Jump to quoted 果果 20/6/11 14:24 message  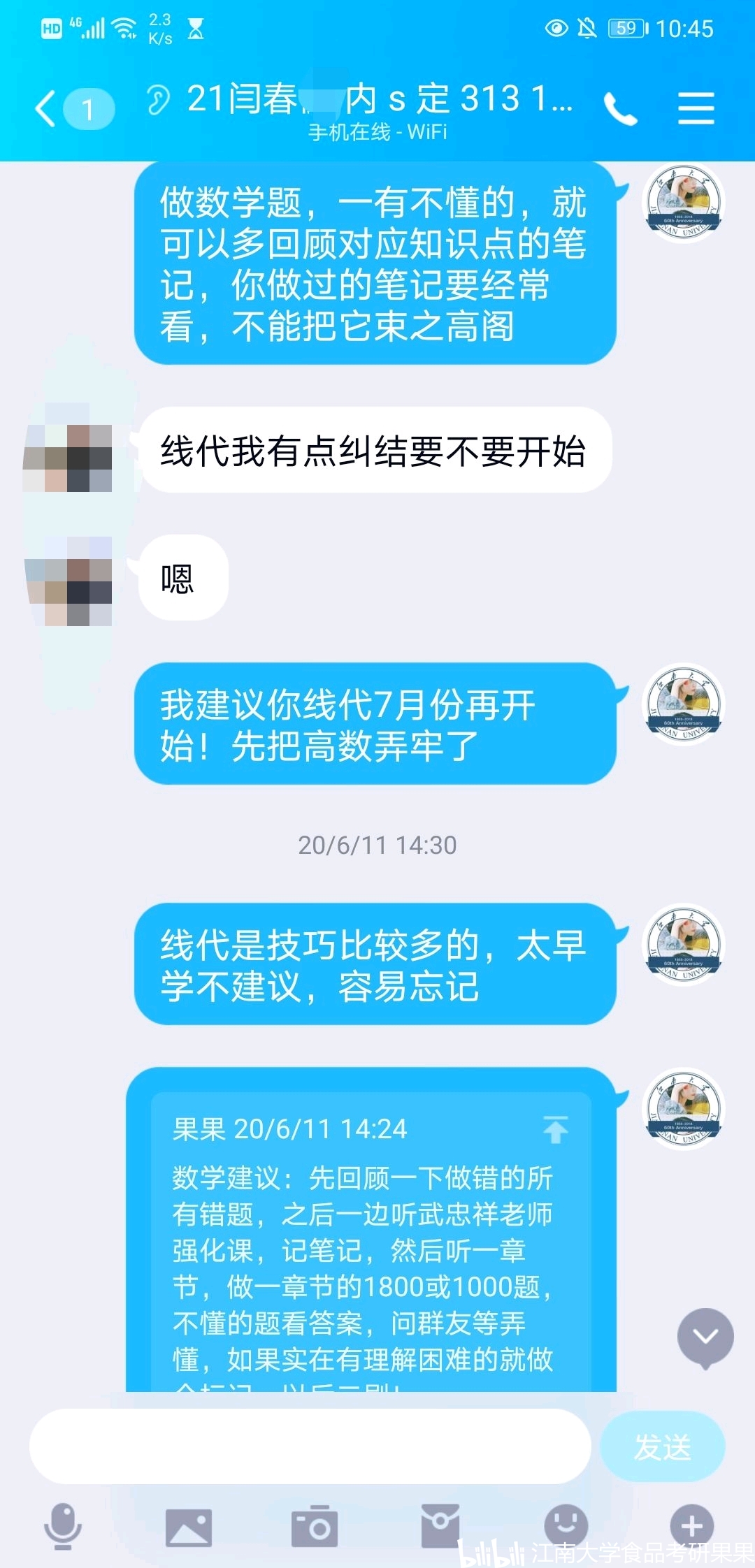555,1128
